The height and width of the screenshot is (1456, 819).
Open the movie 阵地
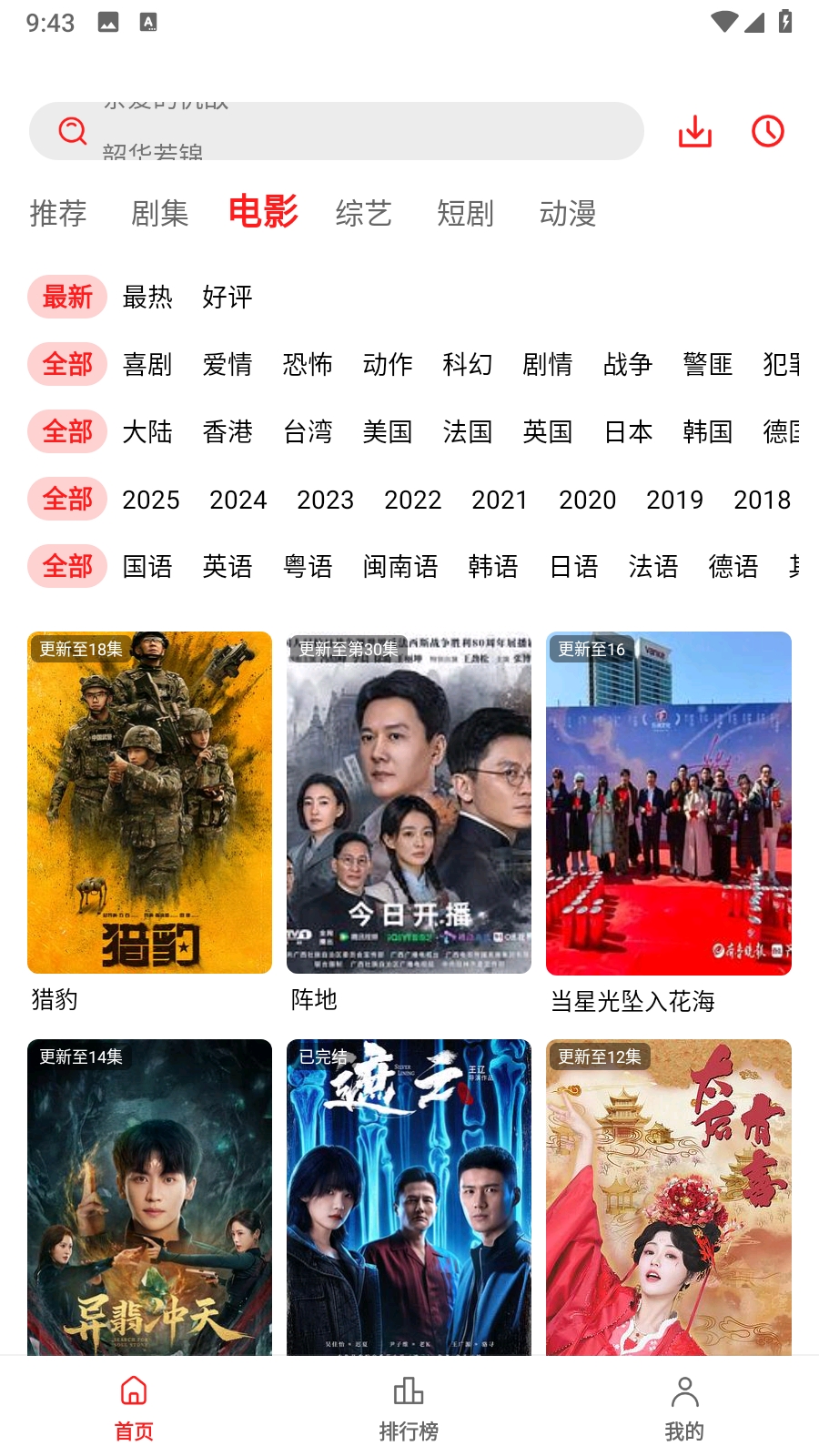tap(409, 801)
